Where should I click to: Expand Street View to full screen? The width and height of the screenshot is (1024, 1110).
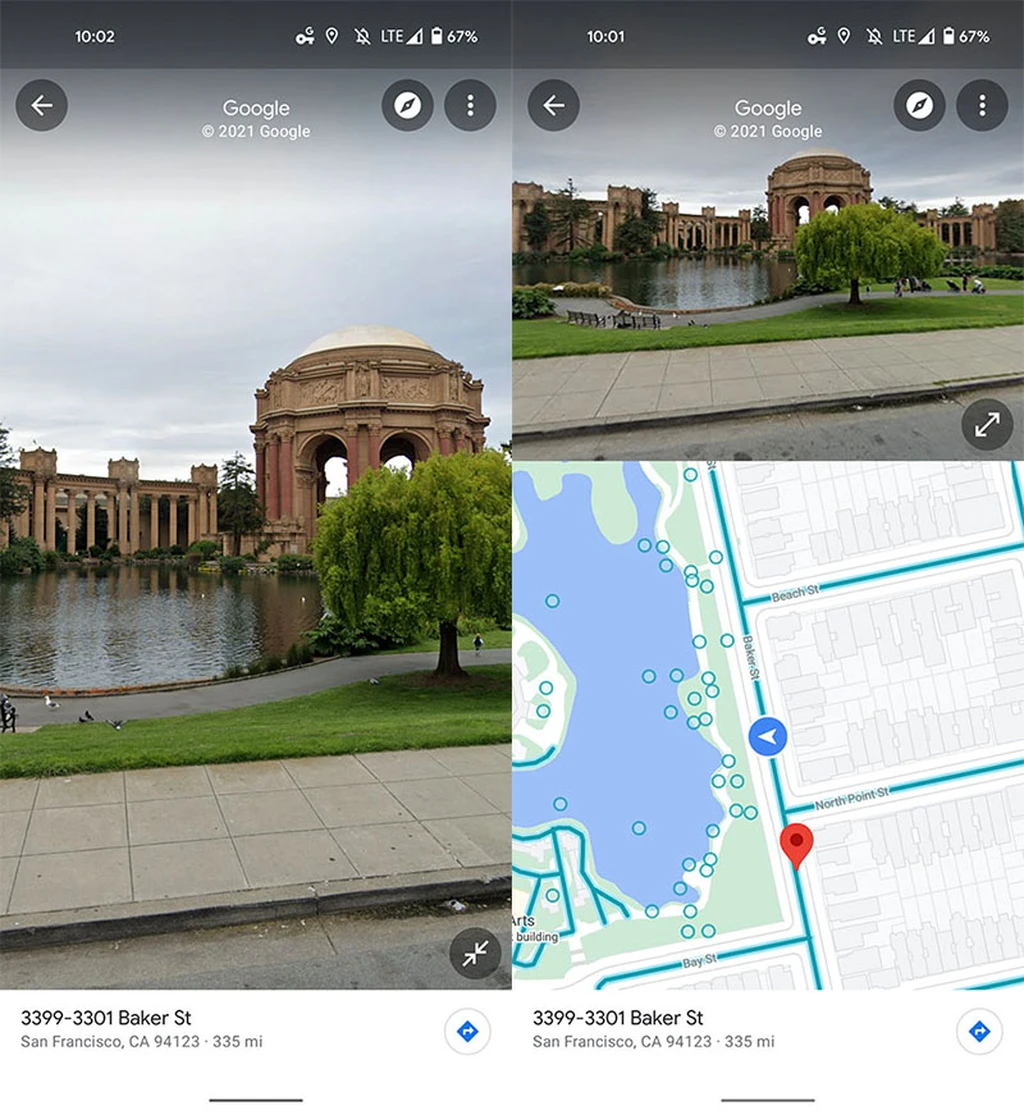pyautogui.click(x=987, y=425)
